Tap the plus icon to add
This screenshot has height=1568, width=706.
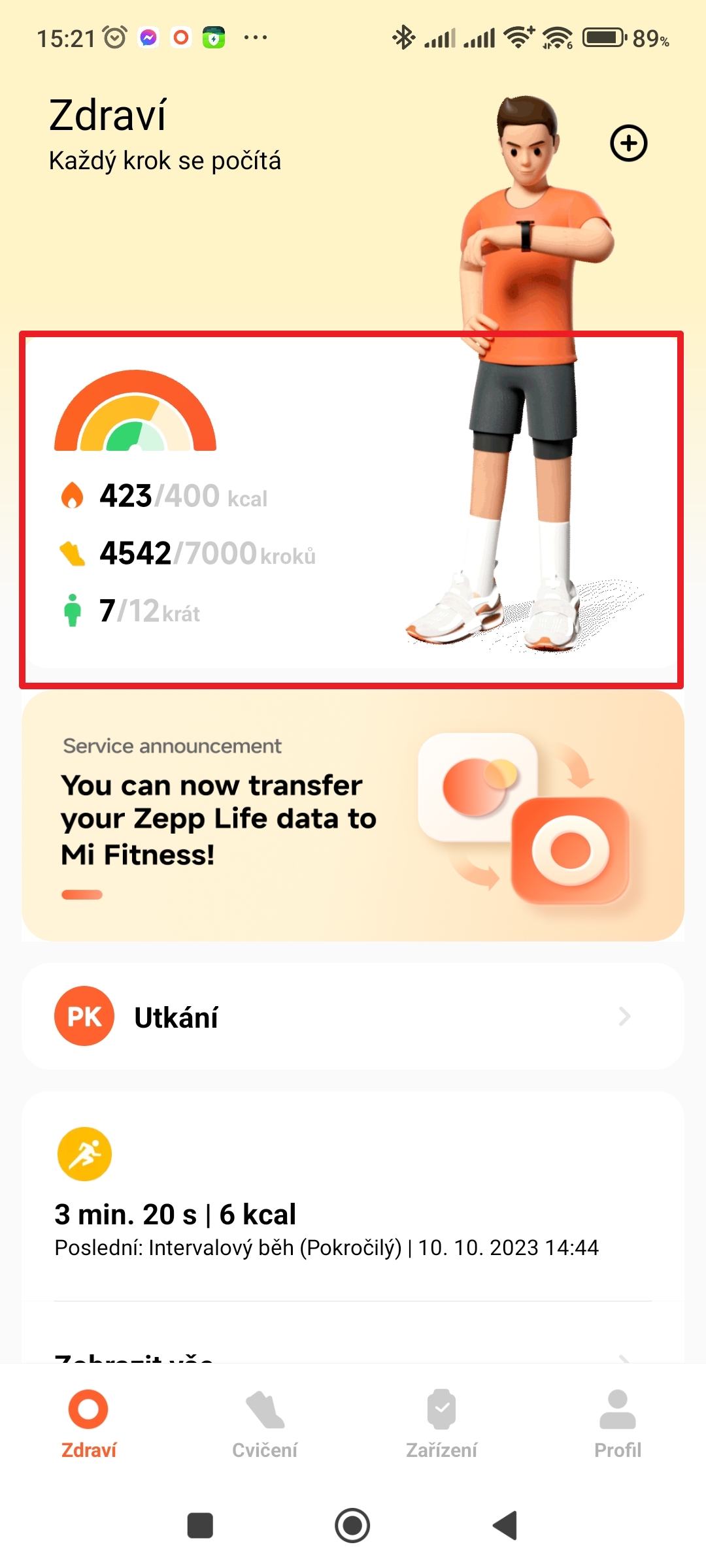[628, 143]
